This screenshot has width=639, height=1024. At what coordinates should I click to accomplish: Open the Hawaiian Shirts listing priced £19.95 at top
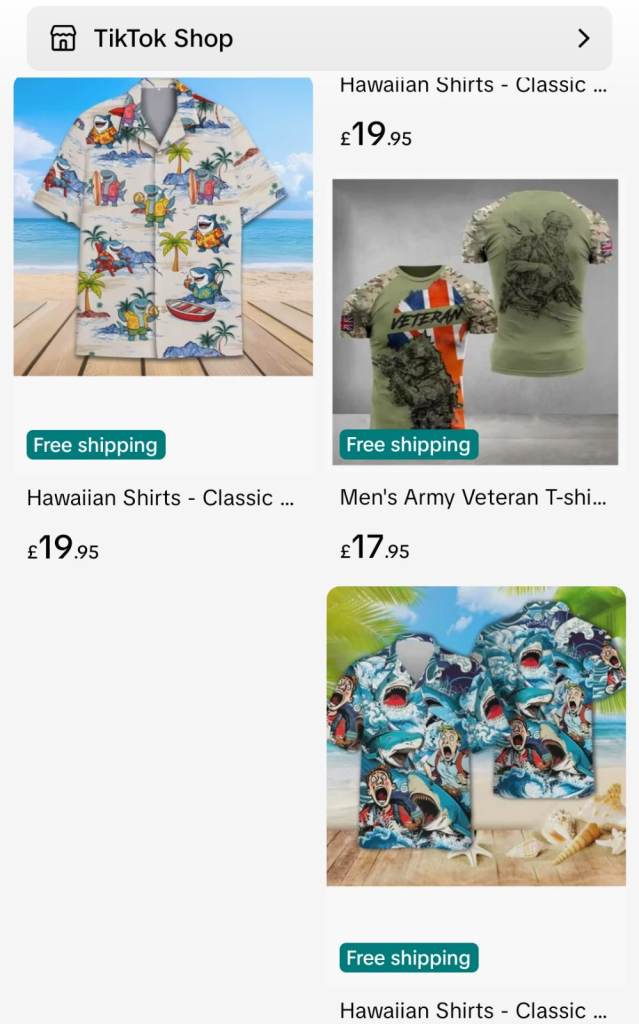(472, 86)
